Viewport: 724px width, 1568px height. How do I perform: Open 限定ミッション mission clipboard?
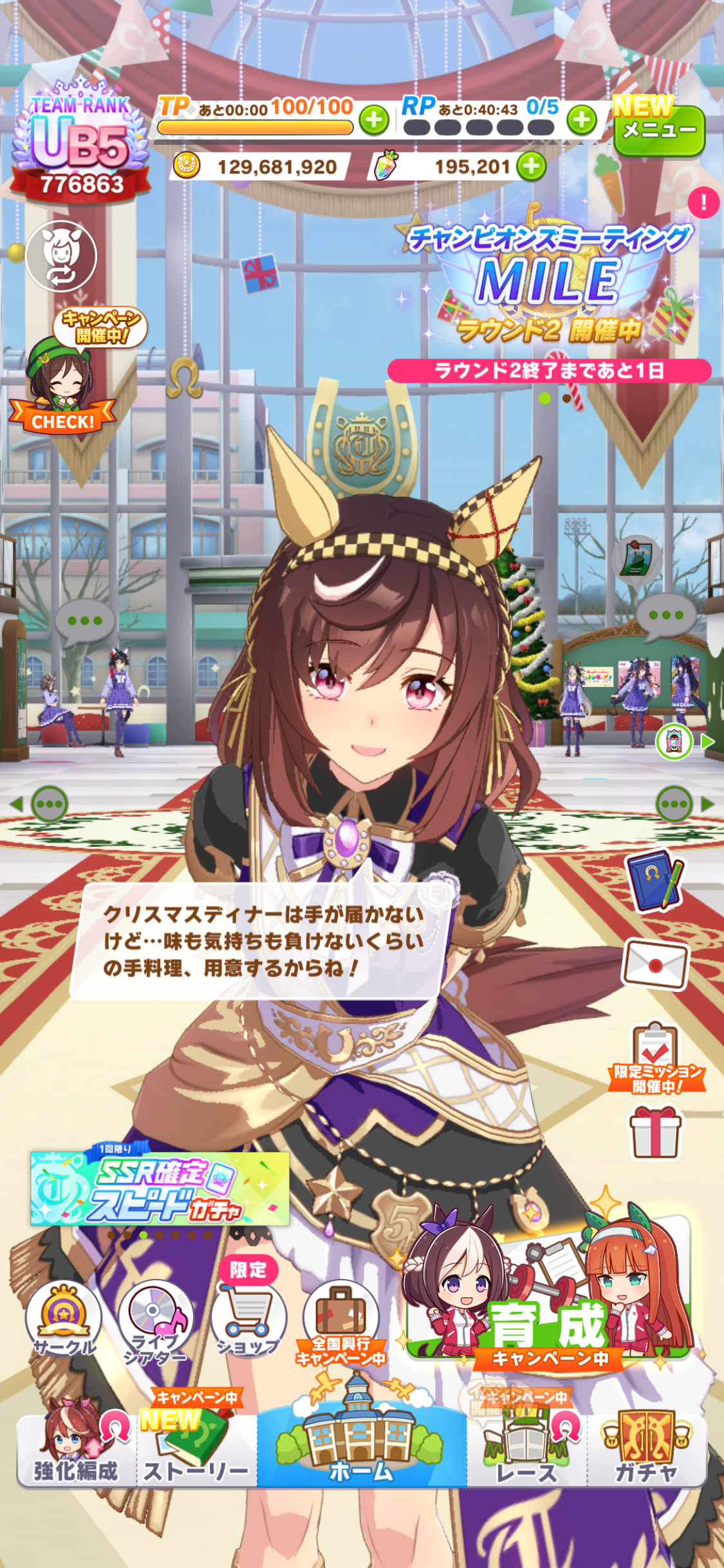tap(656, 1056)
